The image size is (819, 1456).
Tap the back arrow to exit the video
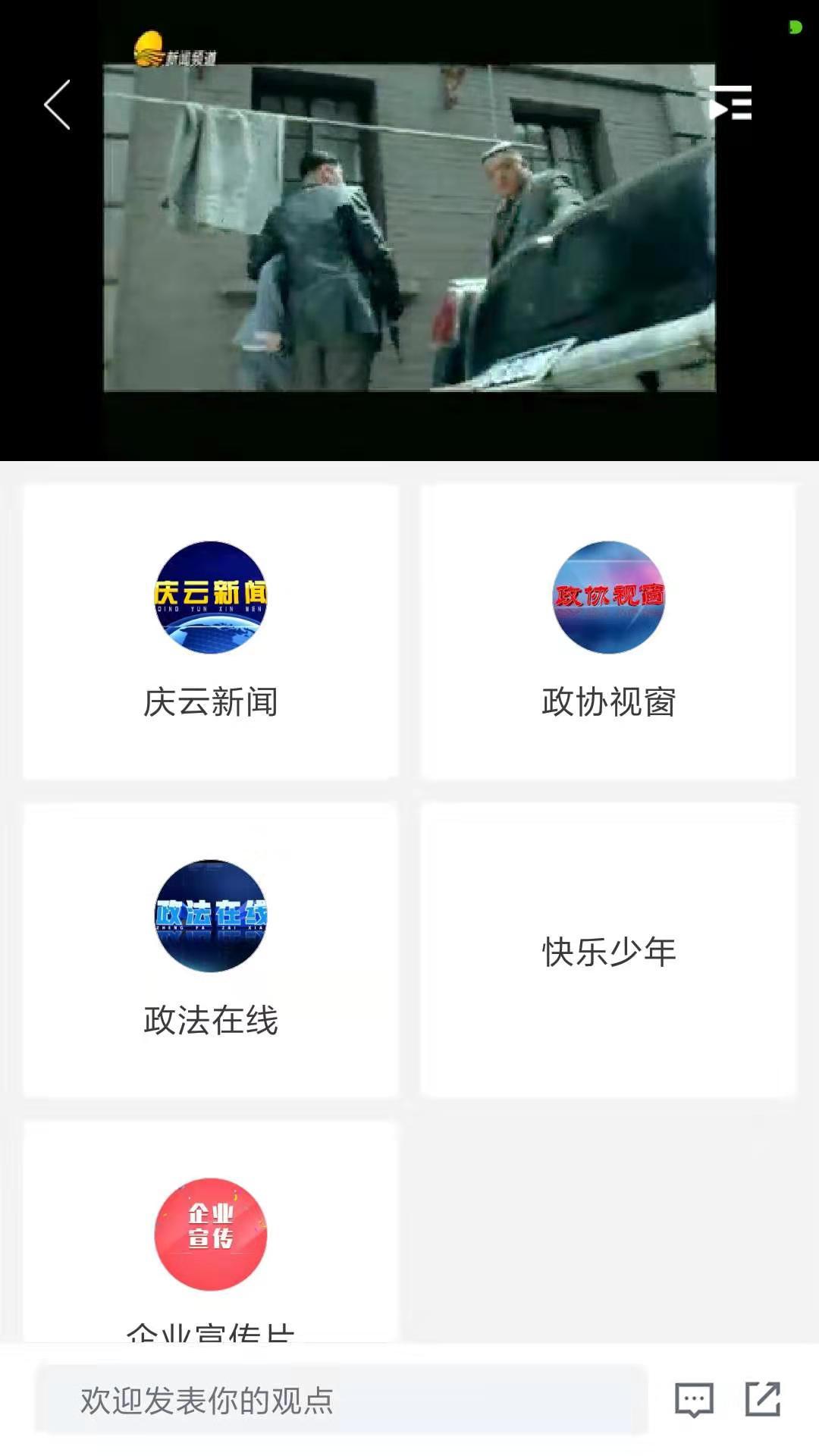55,105
